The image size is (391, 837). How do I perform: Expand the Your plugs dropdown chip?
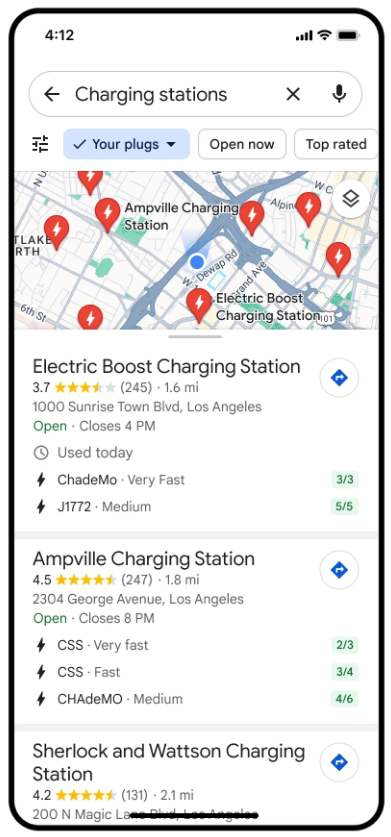tap(127, 144)
